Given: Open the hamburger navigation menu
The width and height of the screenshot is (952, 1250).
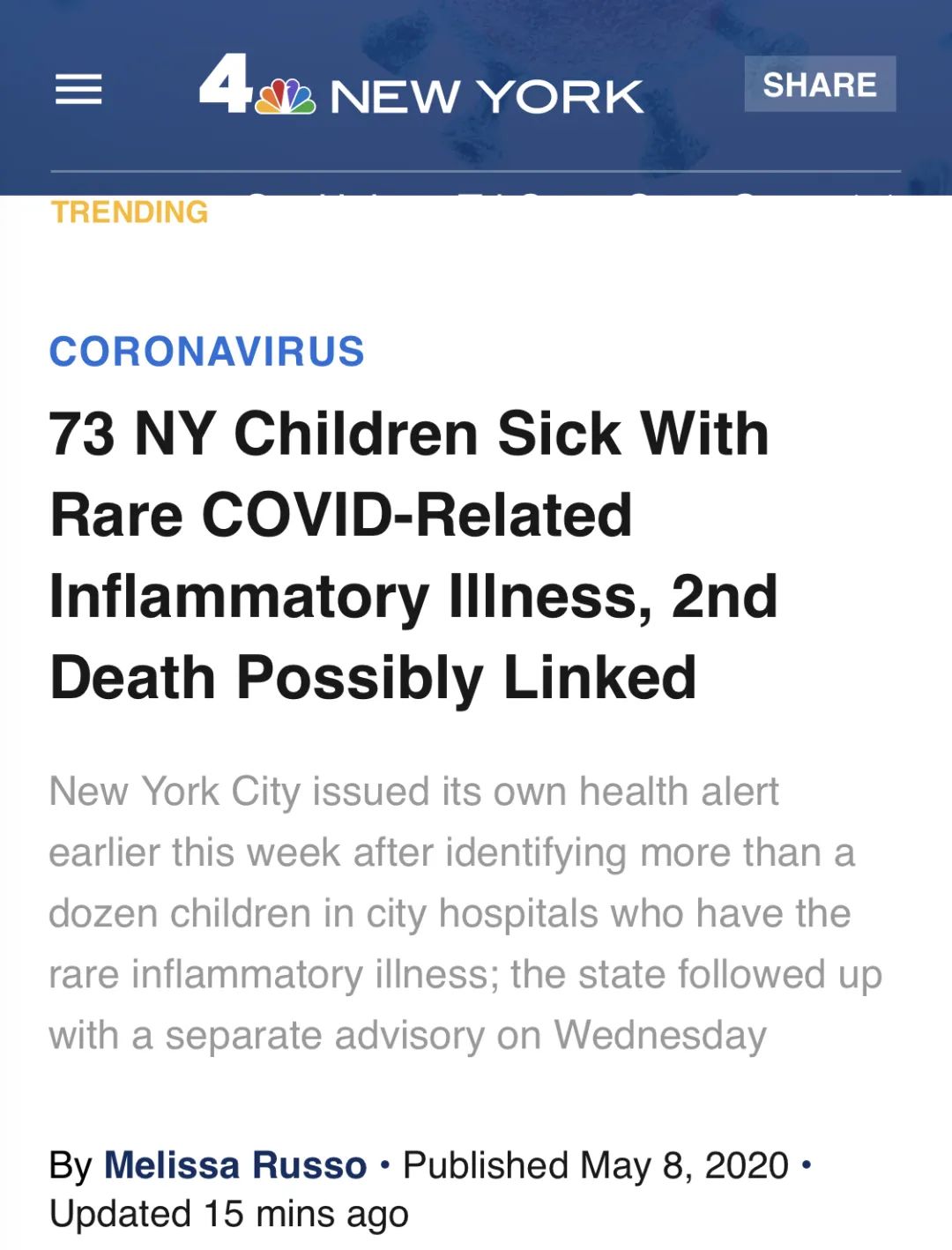Looking at the screenshot, I should coord(78,89).
